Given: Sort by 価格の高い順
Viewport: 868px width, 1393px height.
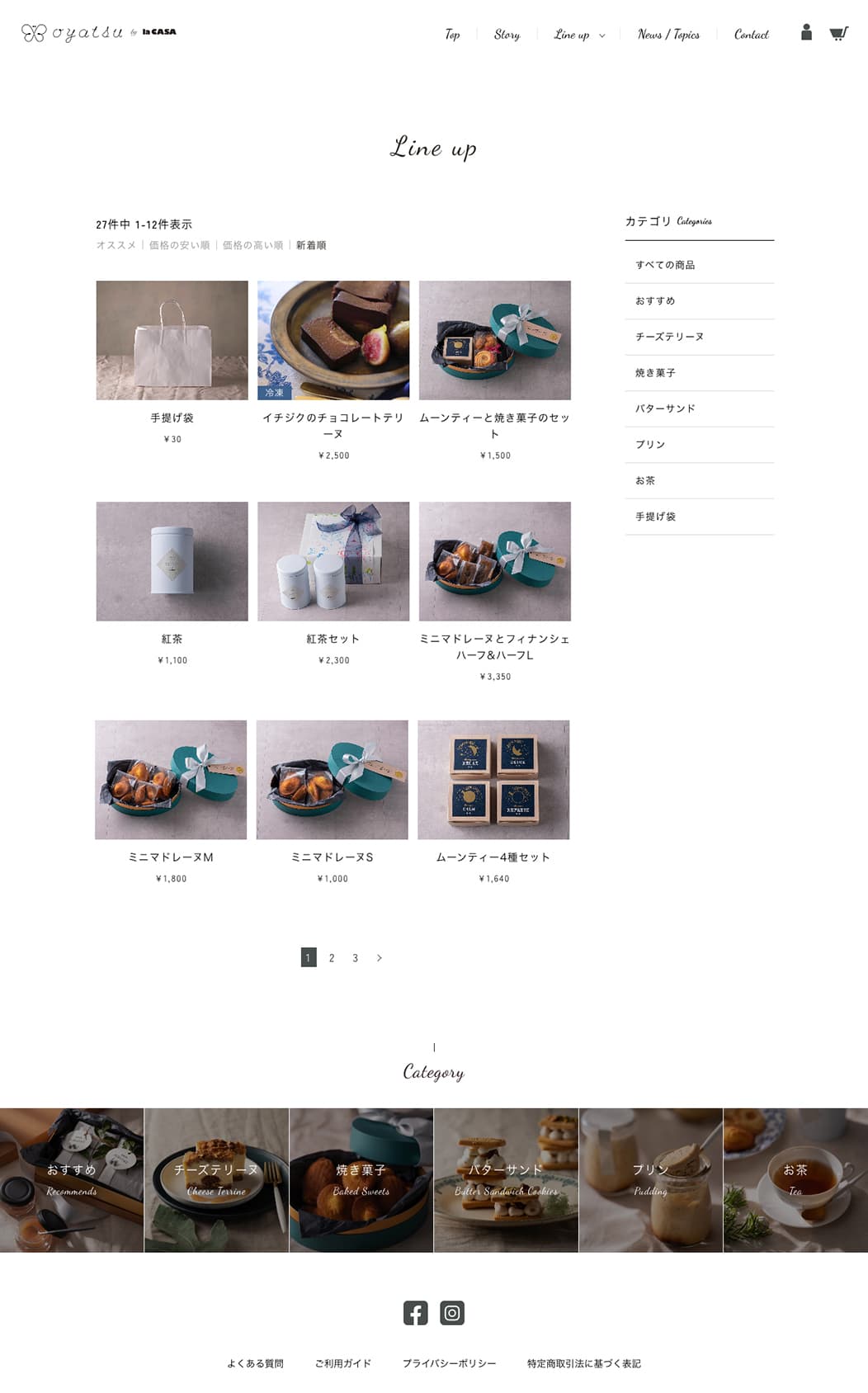Looking at the screenshot, I should [252, 245].
